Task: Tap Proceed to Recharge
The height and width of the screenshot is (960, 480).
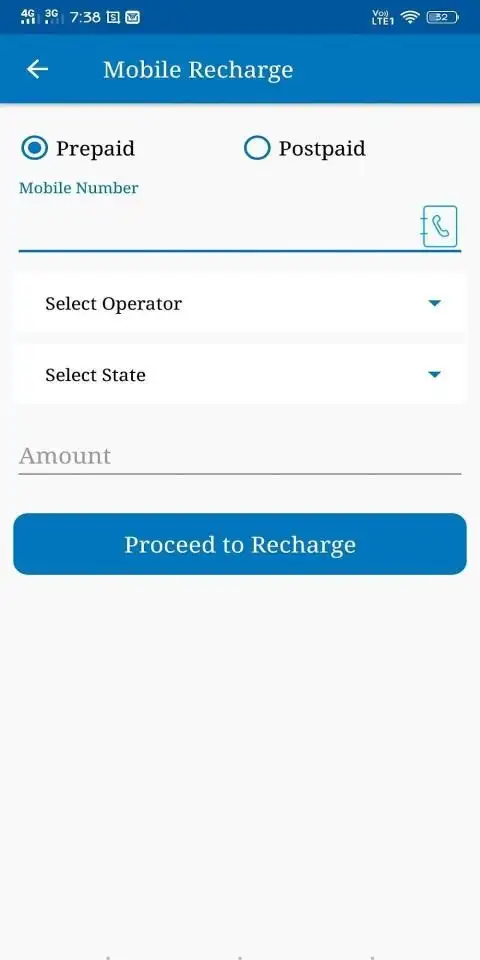Action: (x=239, y=544)
